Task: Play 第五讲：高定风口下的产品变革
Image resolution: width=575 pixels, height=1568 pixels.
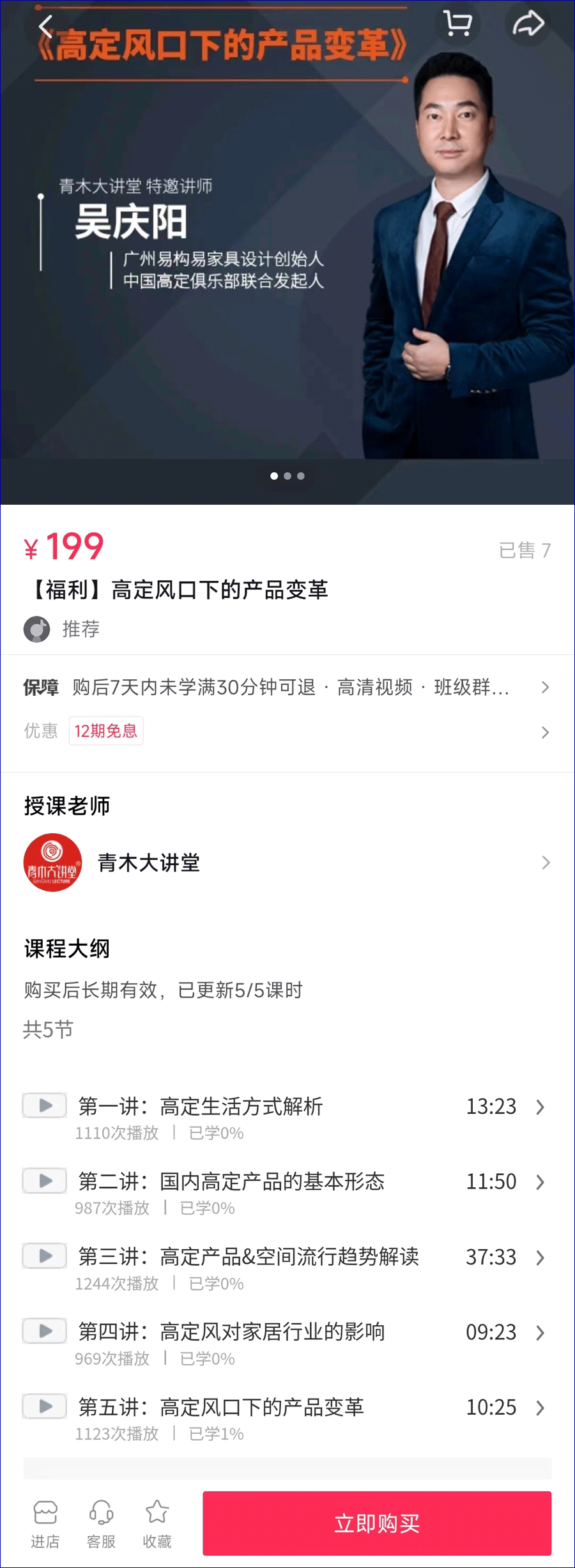Action: (45, 1406)
